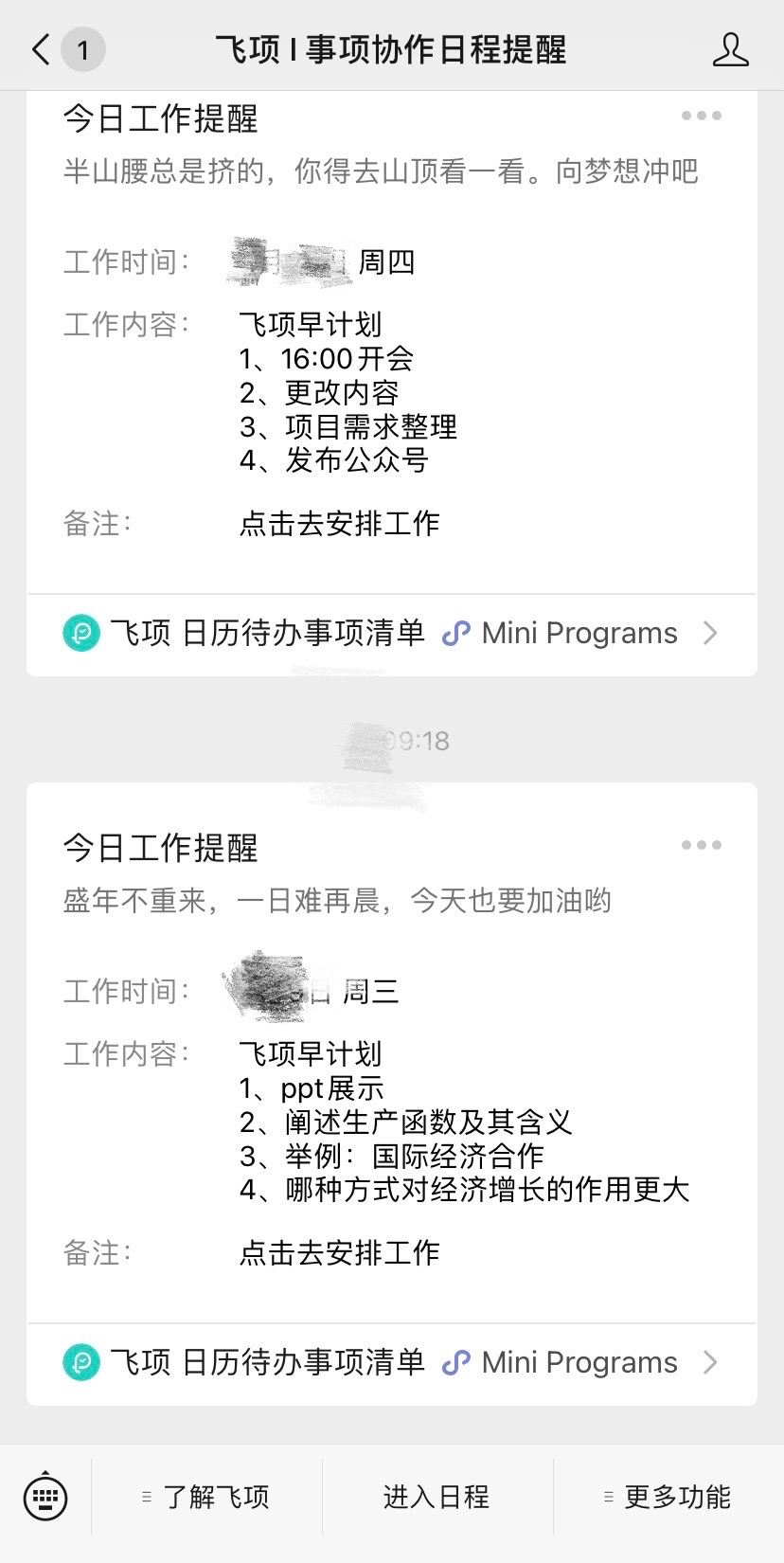
Task: Tap the 进入日程 button
Action: (437, 1497)
